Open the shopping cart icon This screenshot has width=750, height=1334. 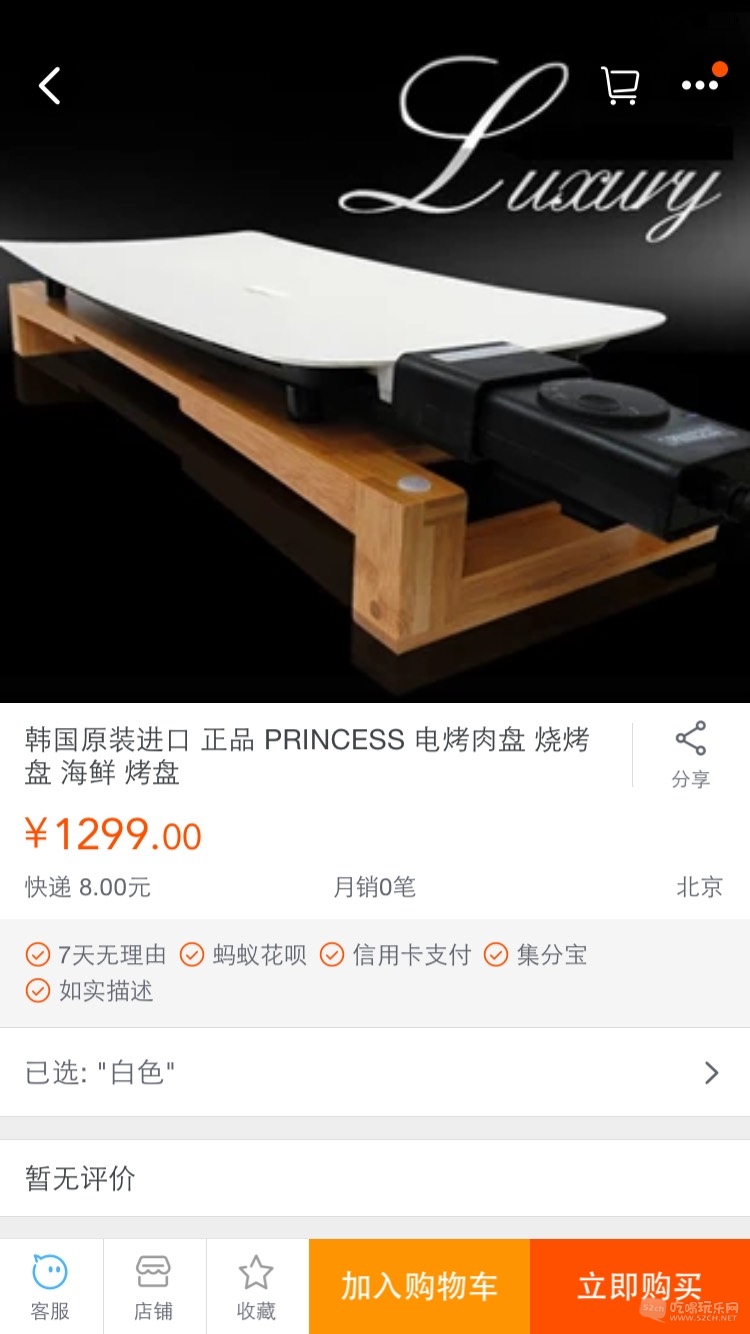point(620,86)
